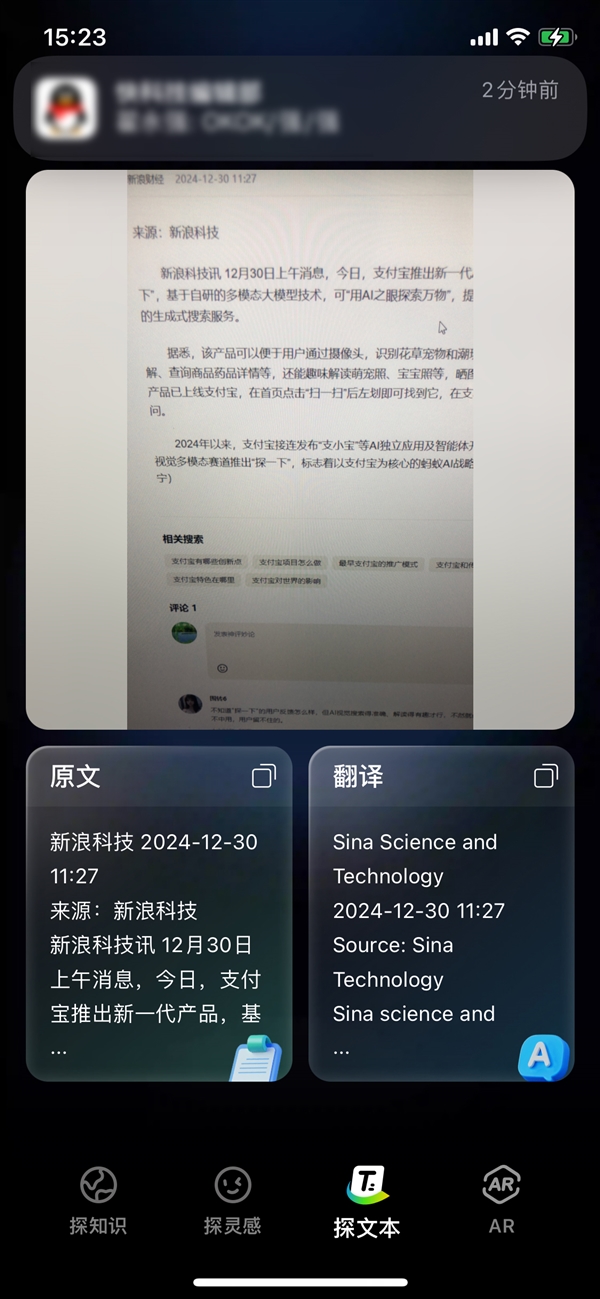The width and height of the screenshot is (600, 1299).
Task: Switch to the AR tab
Action: tap(501, 1200)
